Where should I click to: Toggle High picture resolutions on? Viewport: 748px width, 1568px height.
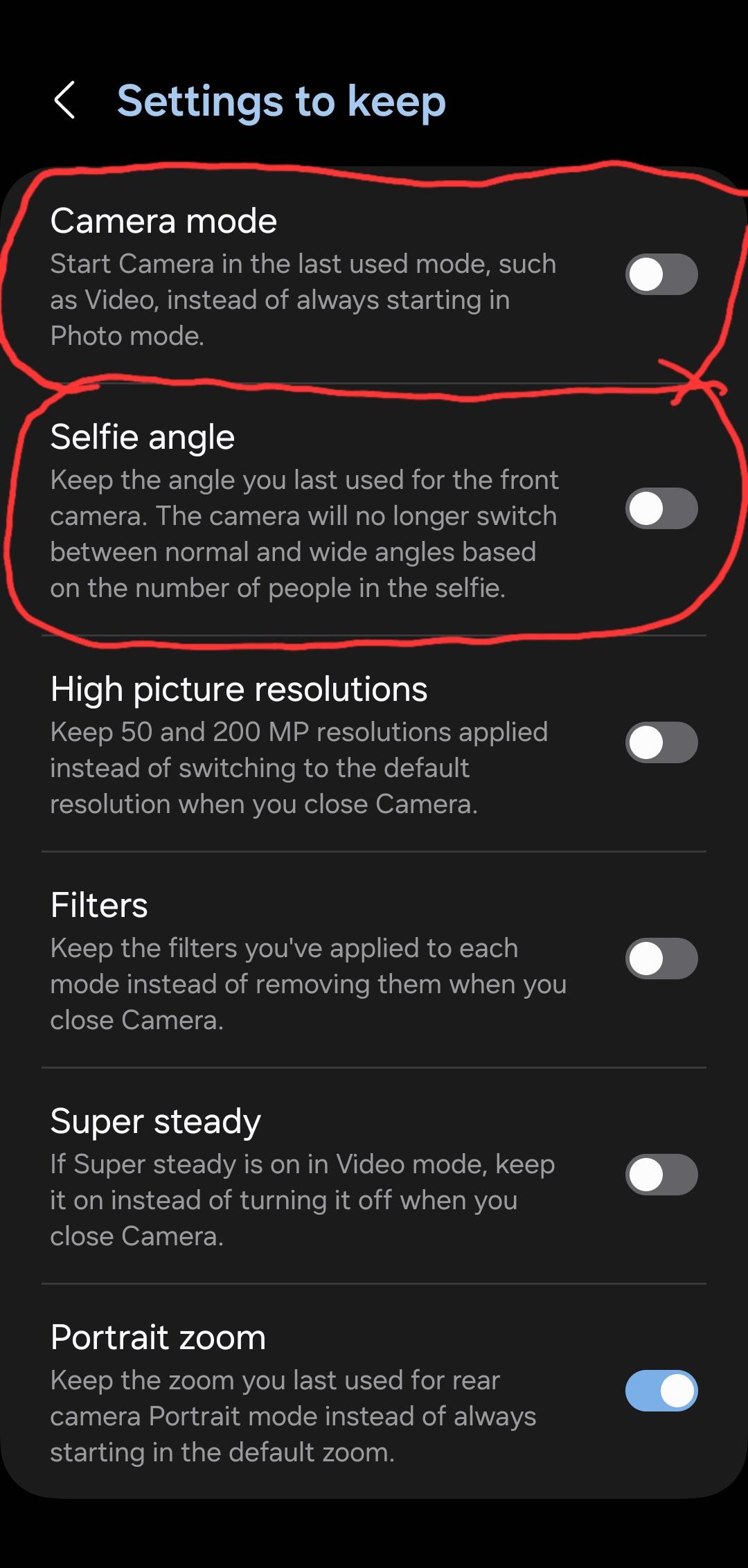pyautogui.click(x=661, y=742)
